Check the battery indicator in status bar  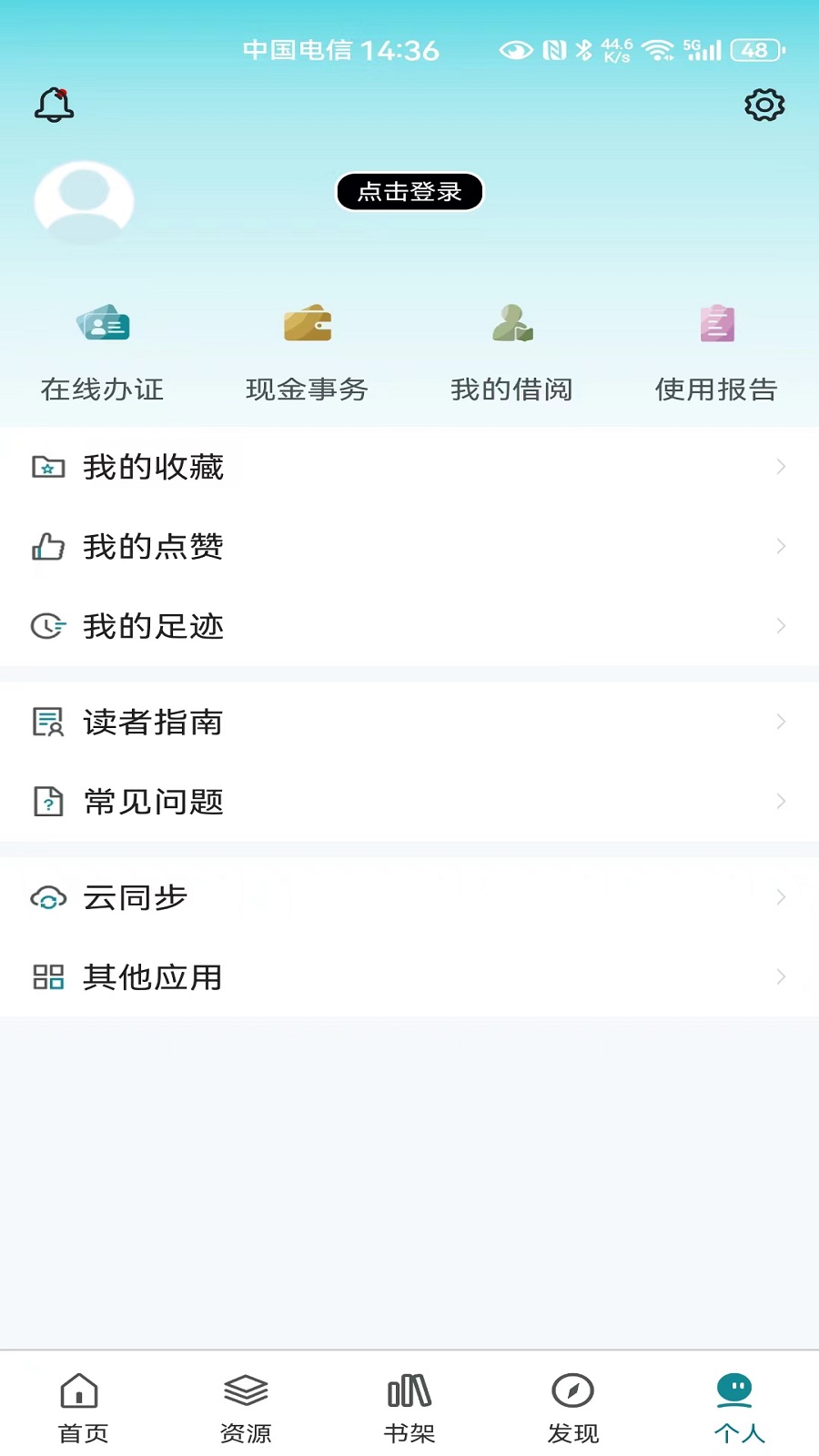[x=753, y=49]
